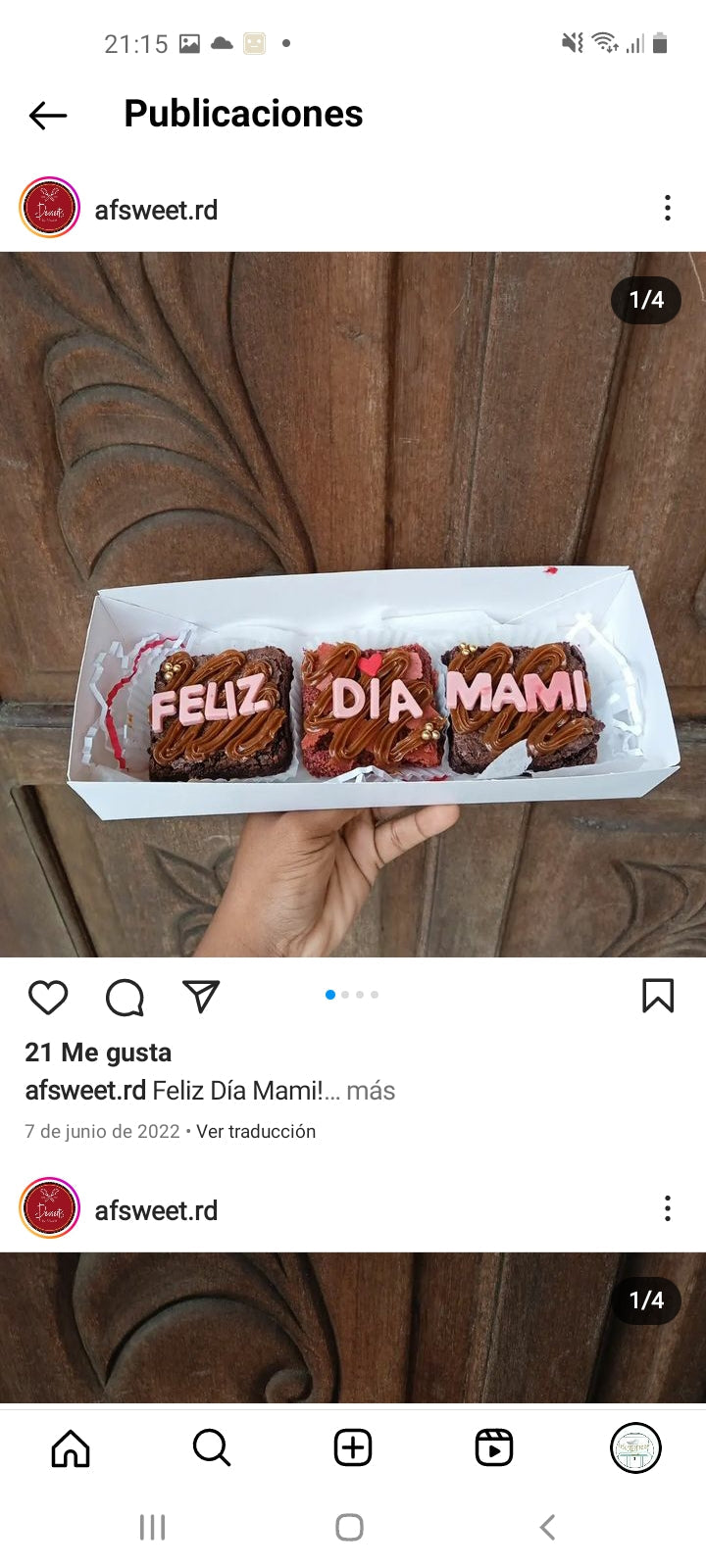This screenshot has width=706, height=1568.
Task: Open options menu for the second afsweet.rd post
Action: [667, 1208]
